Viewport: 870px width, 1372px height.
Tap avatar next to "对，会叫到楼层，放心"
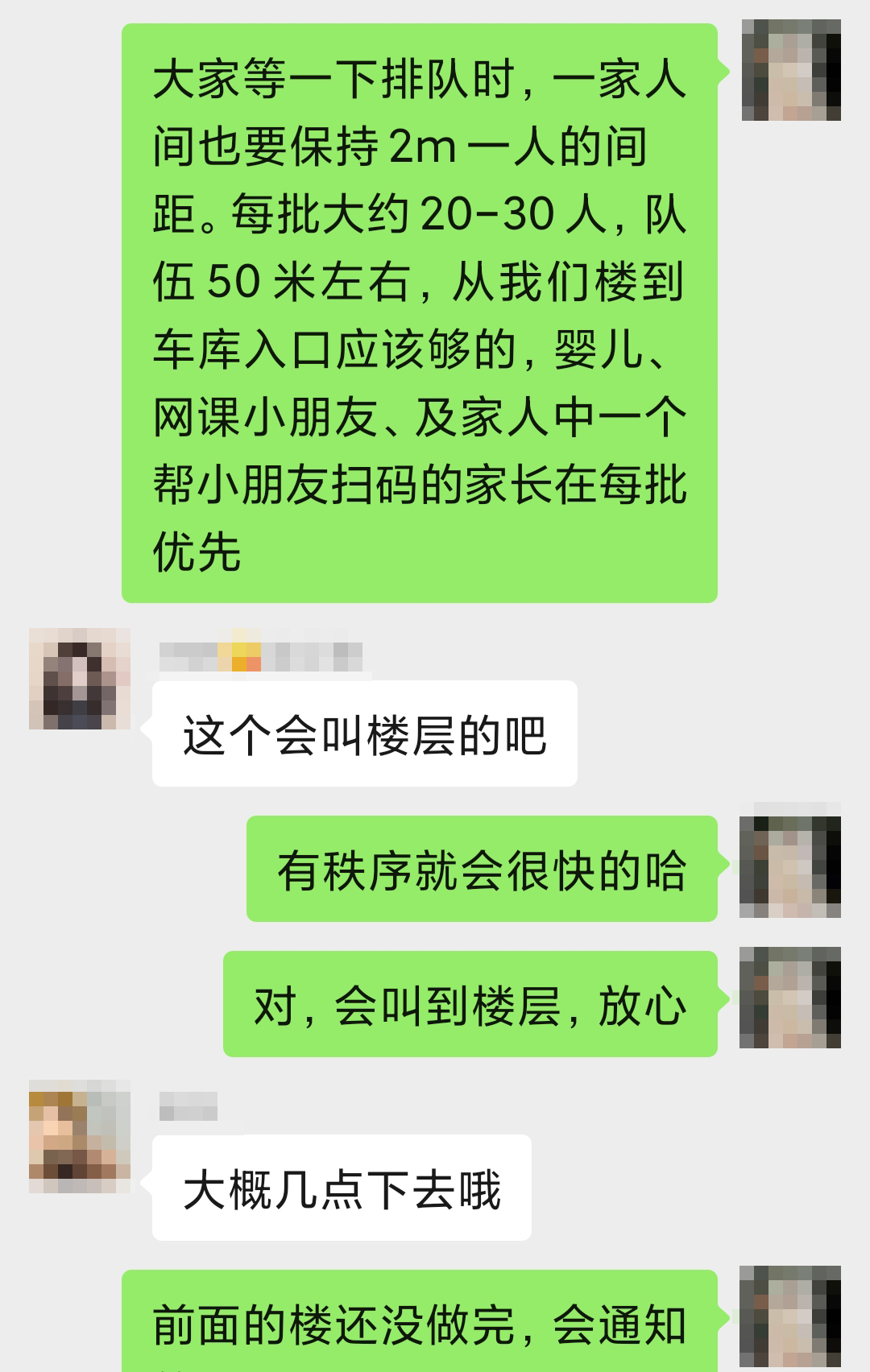(x=790, y=998)
